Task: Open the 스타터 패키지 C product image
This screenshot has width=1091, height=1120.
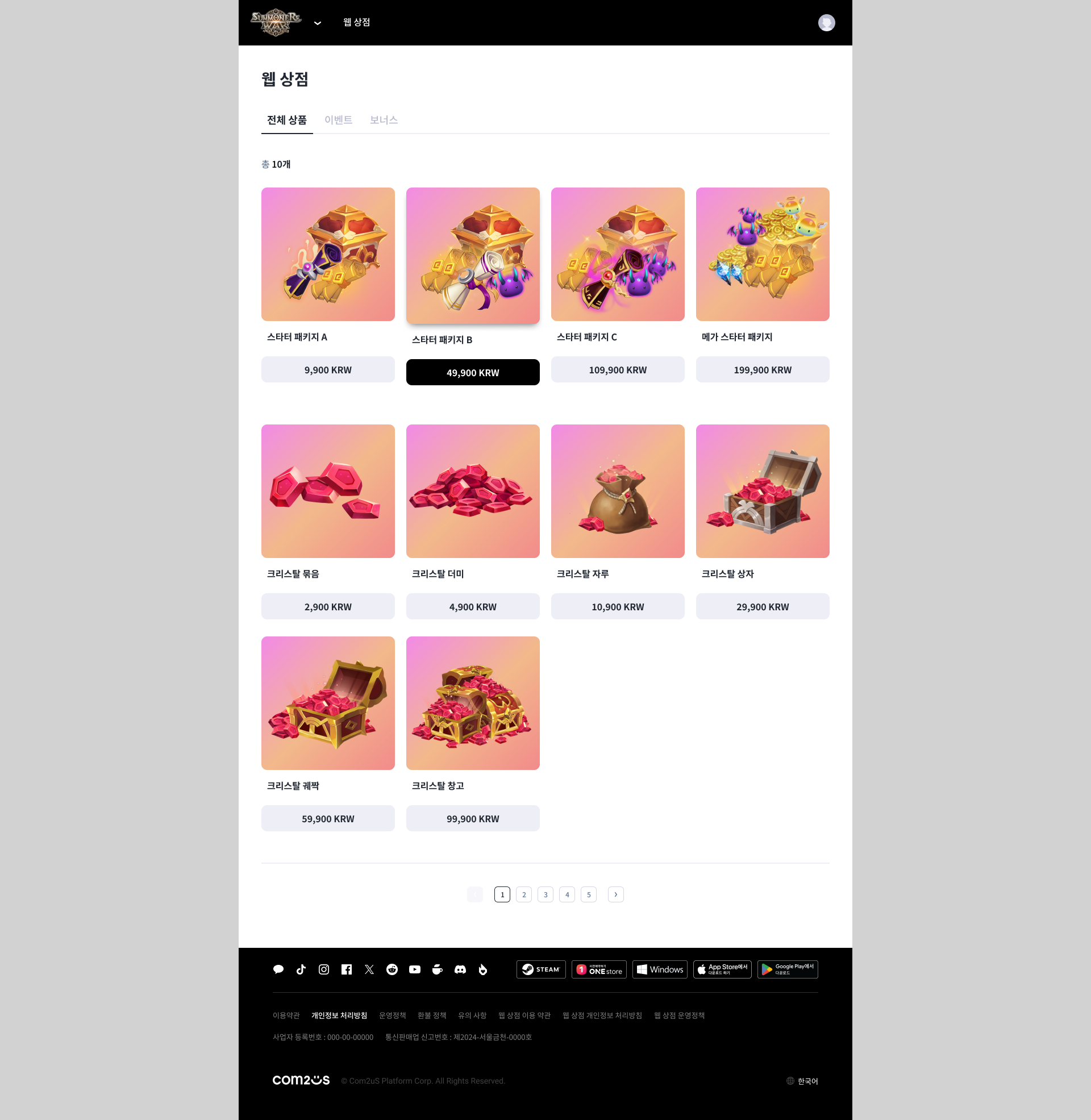Action: point(618,255)
